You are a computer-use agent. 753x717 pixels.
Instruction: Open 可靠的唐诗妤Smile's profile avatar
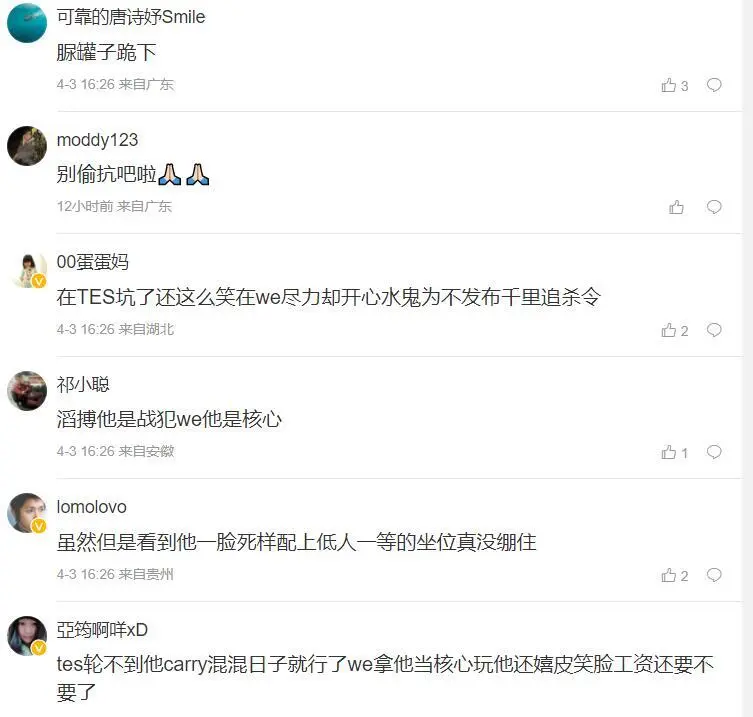(x=27, y=23)
